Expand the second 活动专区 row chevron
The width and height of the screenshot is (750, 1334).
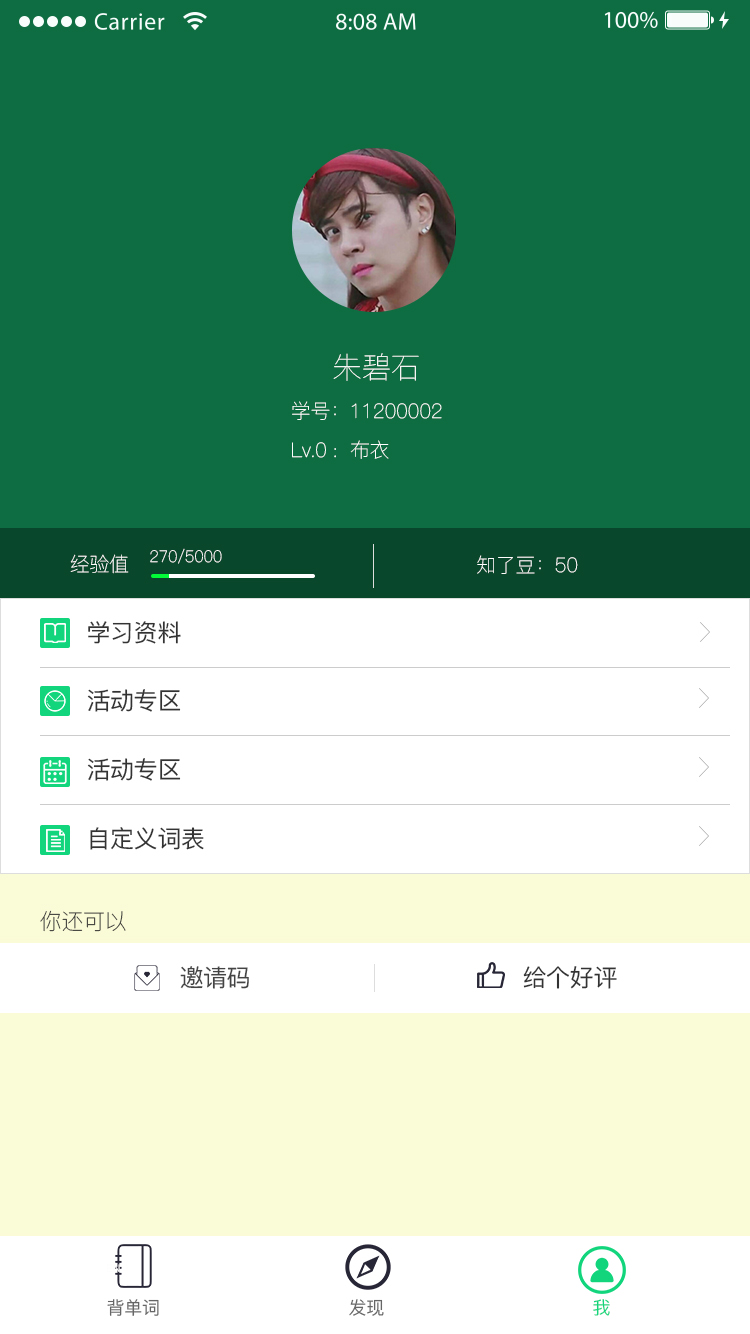click(703, 770)
